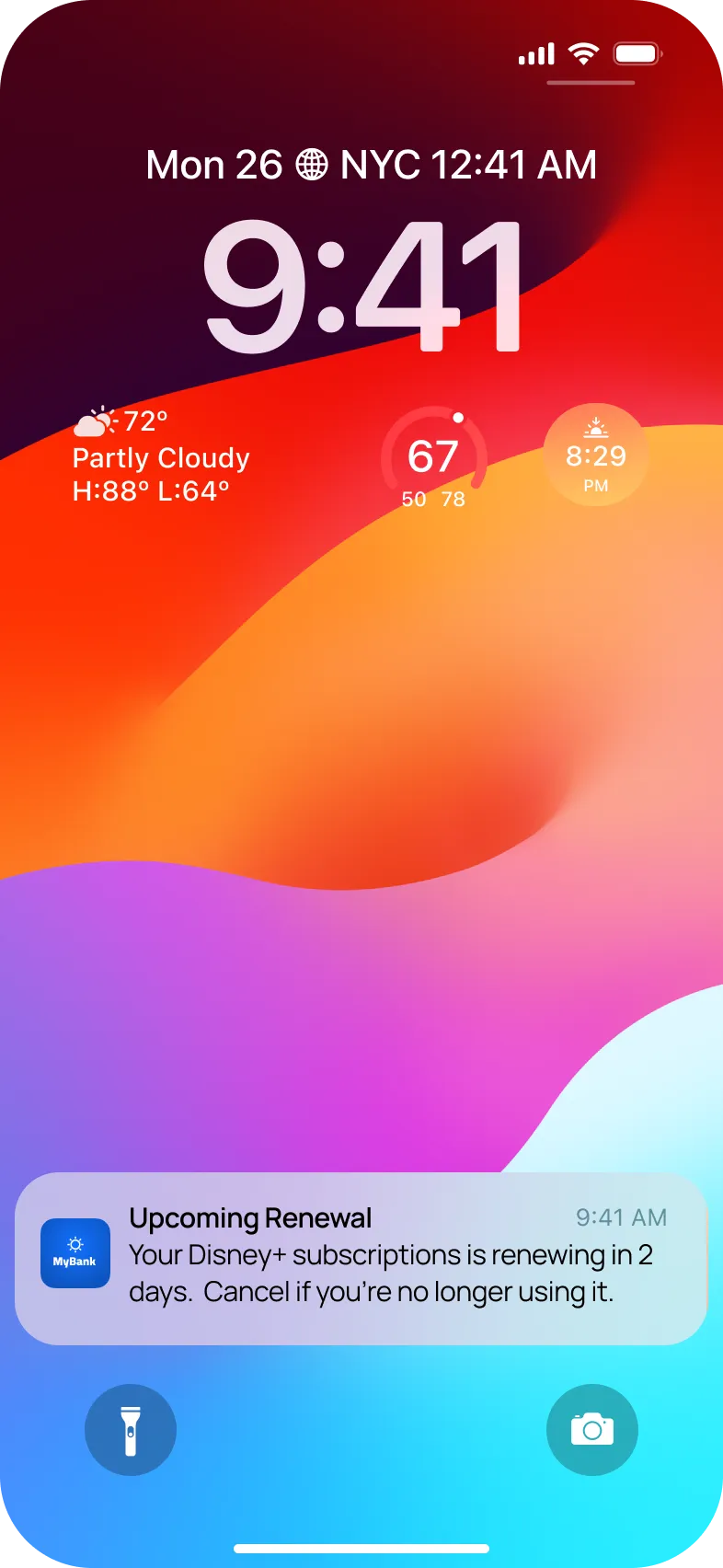Open the 8:29 PM sunset widget
Screen dimensions: 723x1568
[x=596, y=455]
